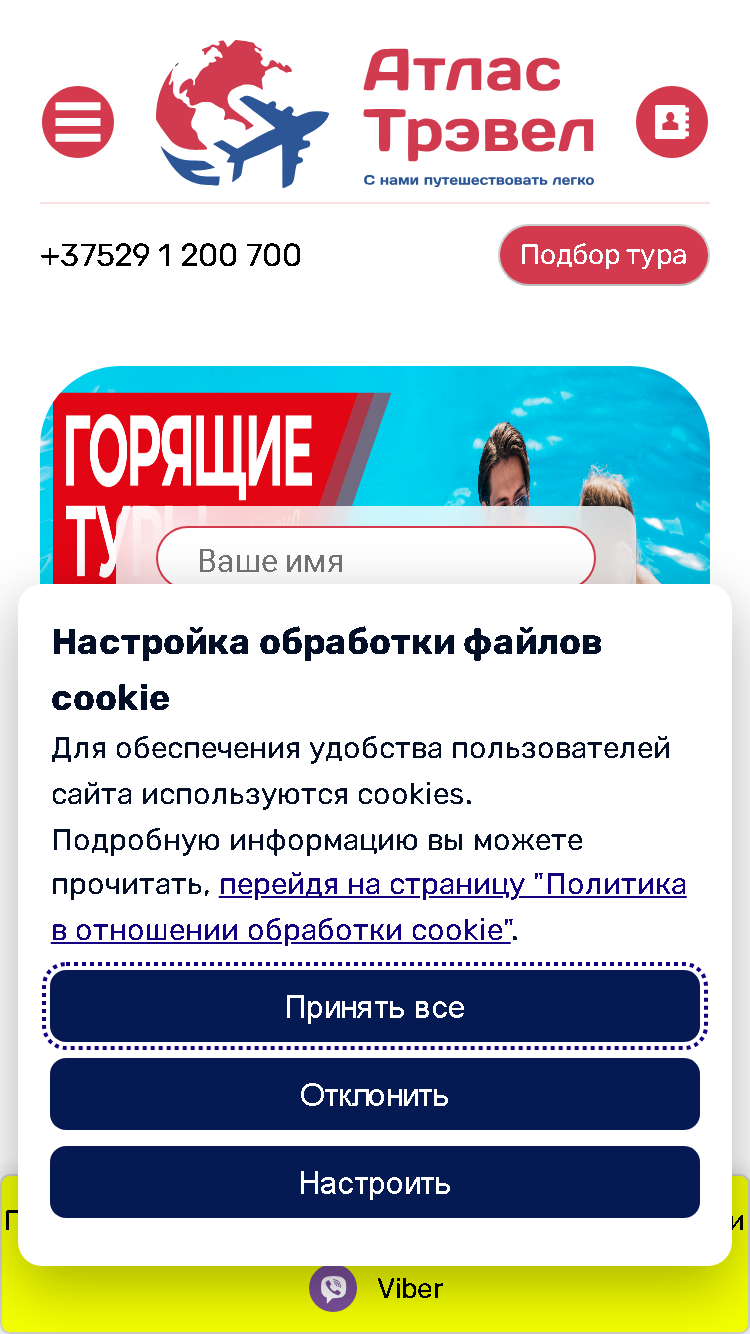Open the Viber contact link
This screenshot has width=750, height=1334.
tap(375, 1288)
